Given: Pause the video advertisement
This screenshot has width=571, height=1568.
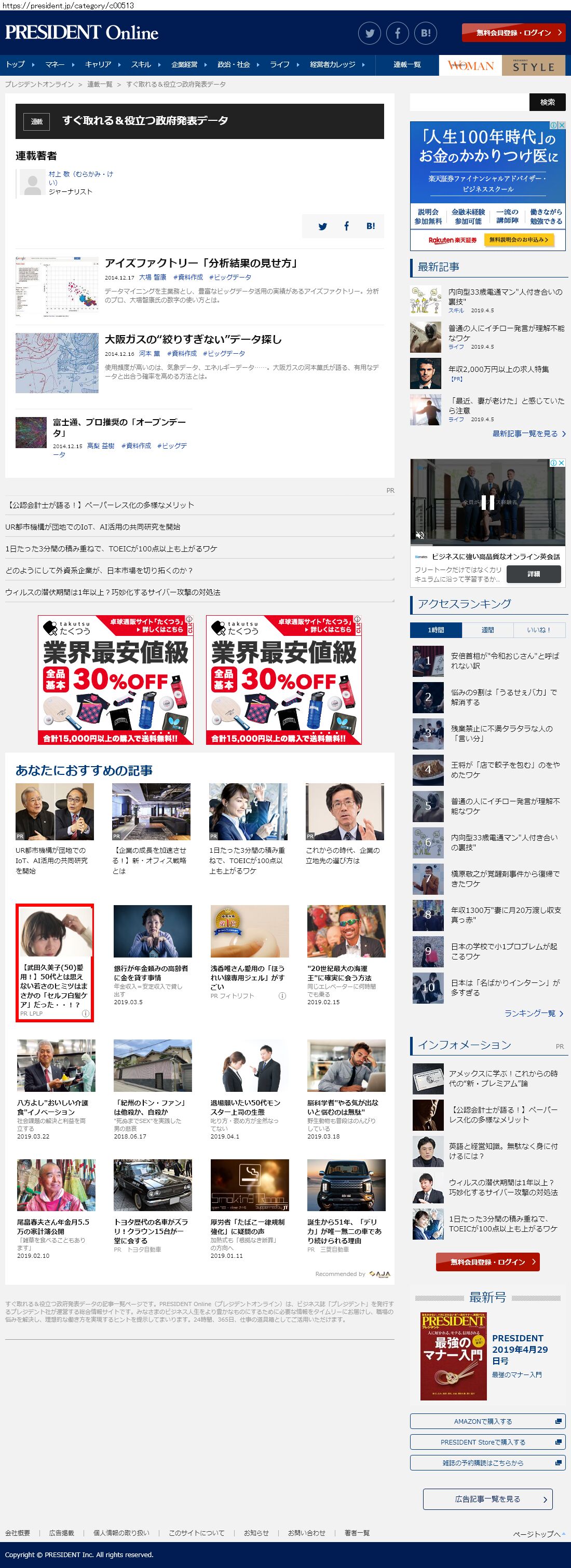Looking at the screenshot, I should pos(487,502).
